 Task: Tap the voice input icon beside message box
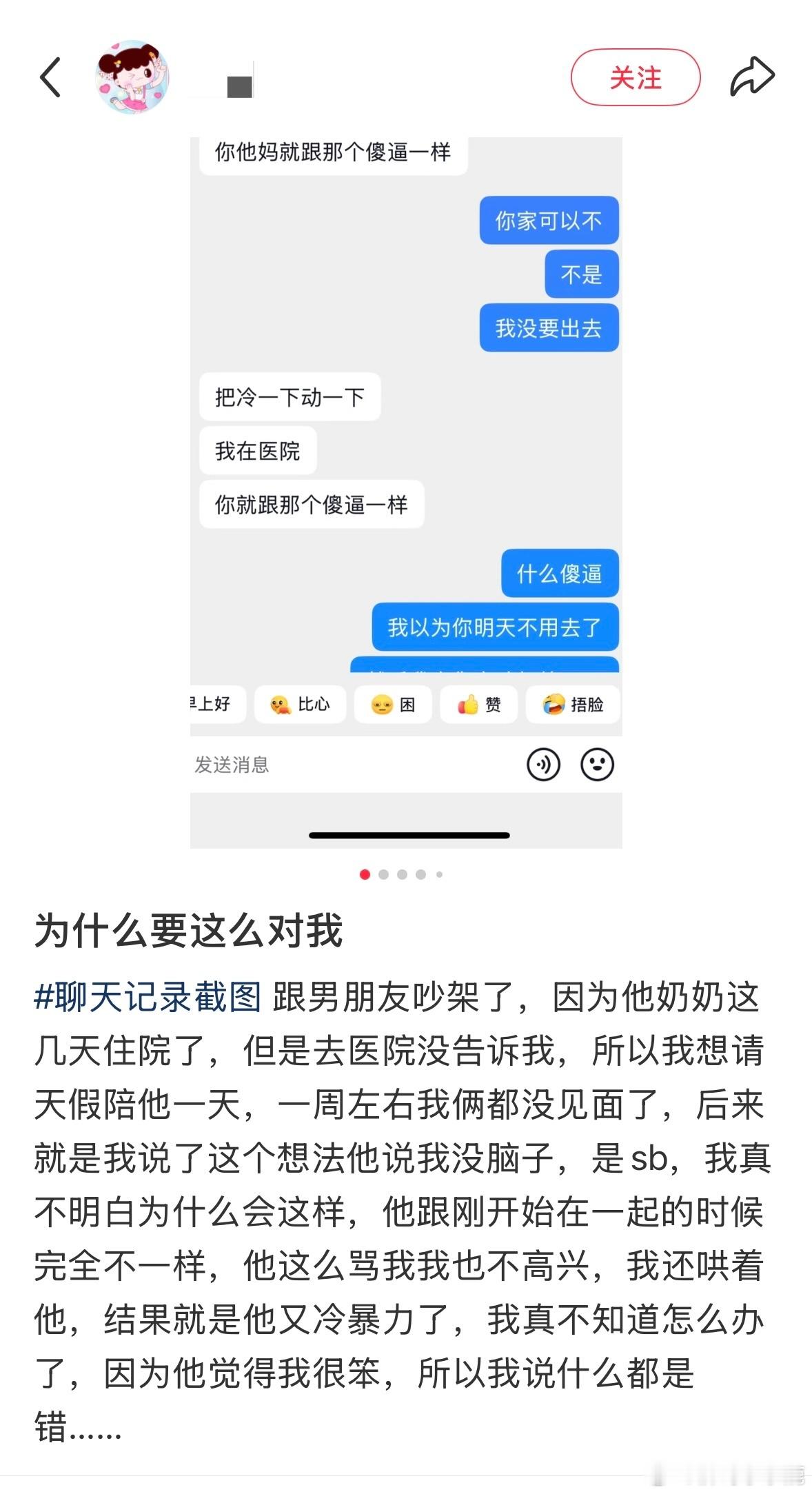pyautogui.click(x=544, y=764)
